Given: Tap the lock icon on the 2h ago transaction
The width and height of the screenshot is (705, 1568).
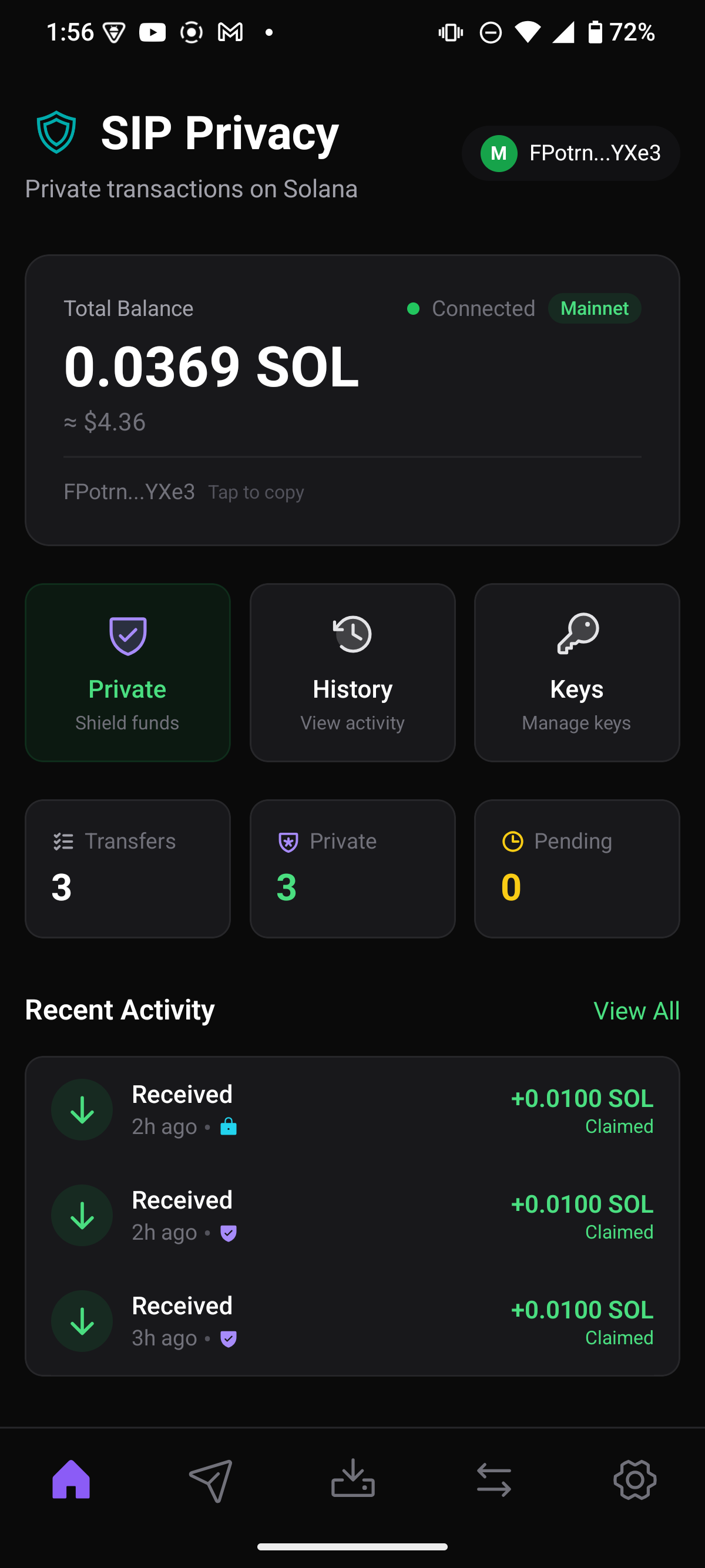Looking at the screenshot, I should pos(229,1127).
